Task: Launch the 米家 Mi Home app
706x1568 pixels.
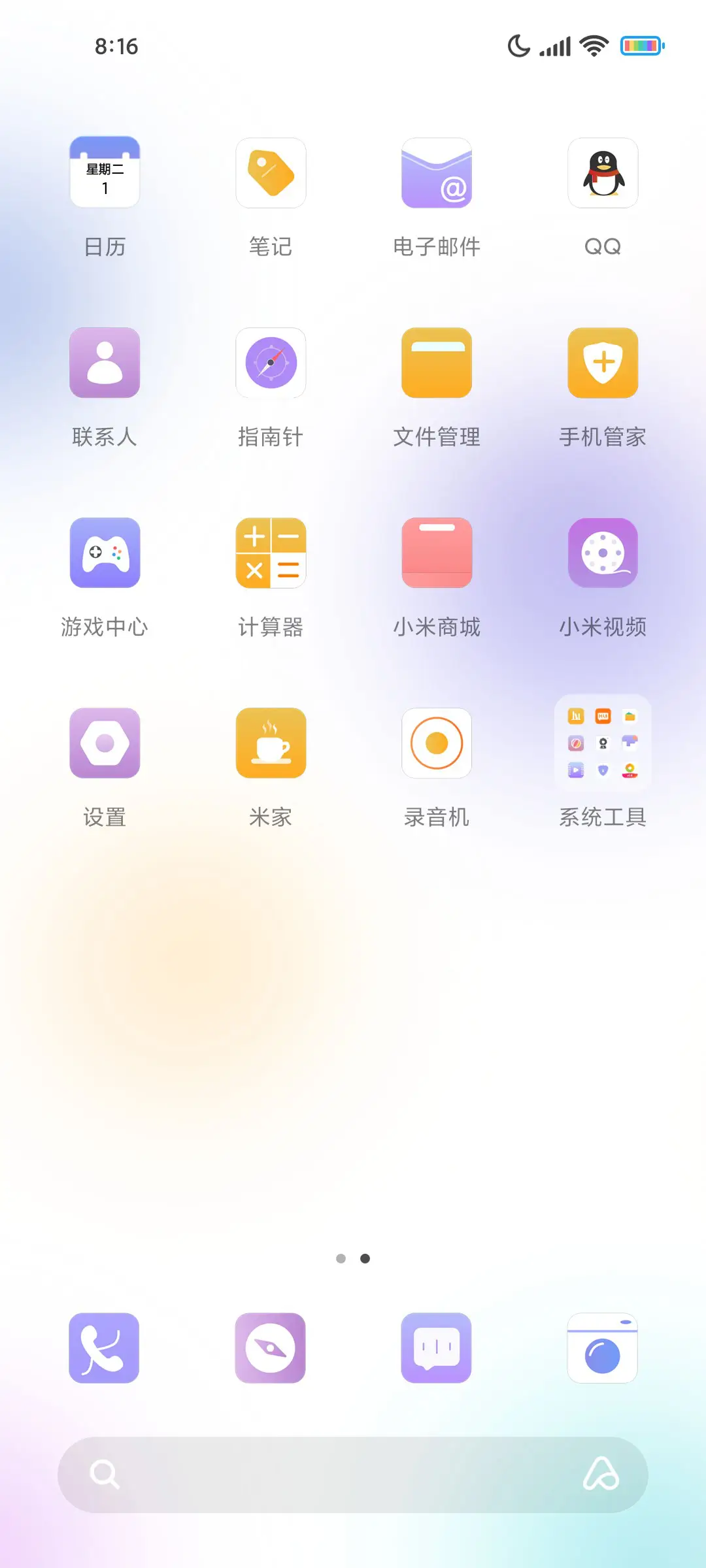Action: pos(271,743)
